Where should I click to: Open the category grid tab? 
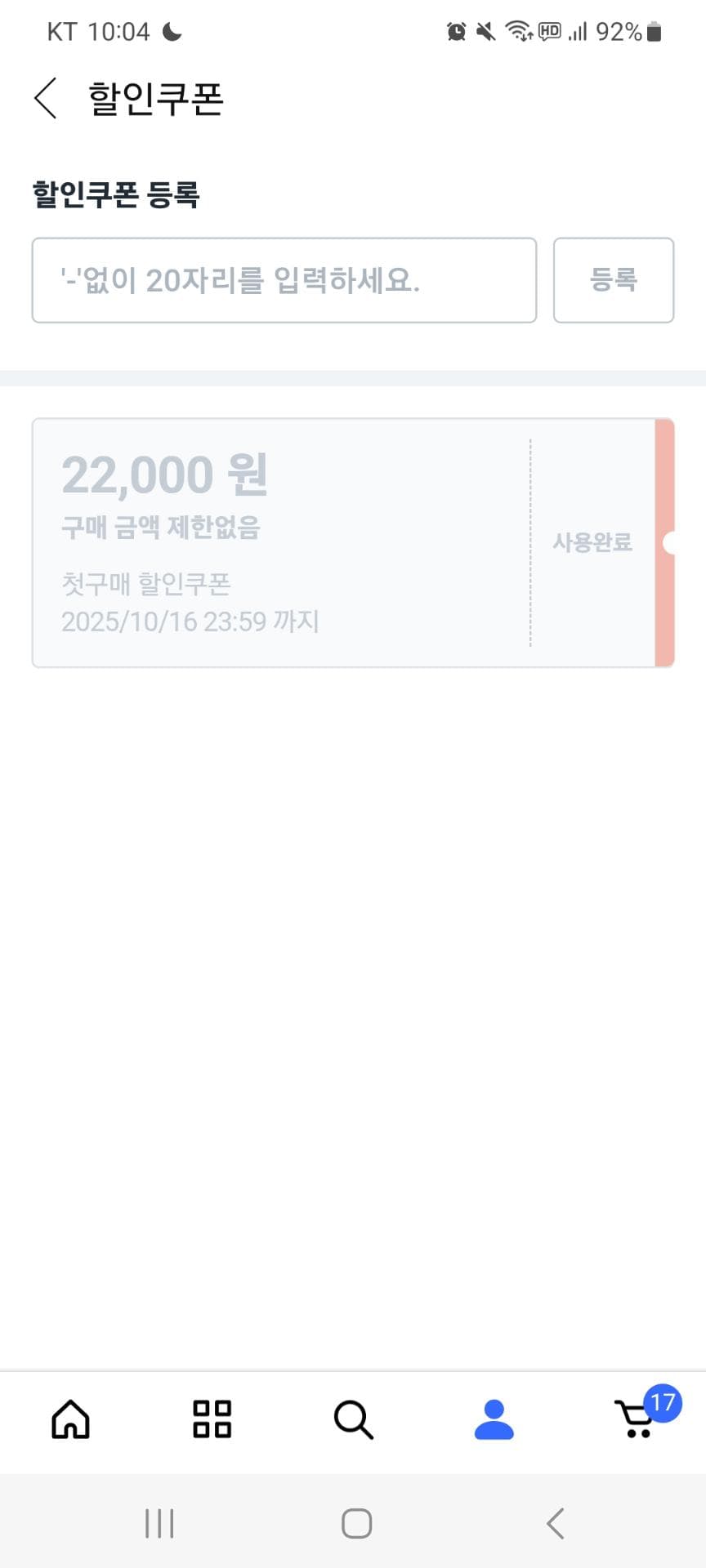[x=212, y=1419]
